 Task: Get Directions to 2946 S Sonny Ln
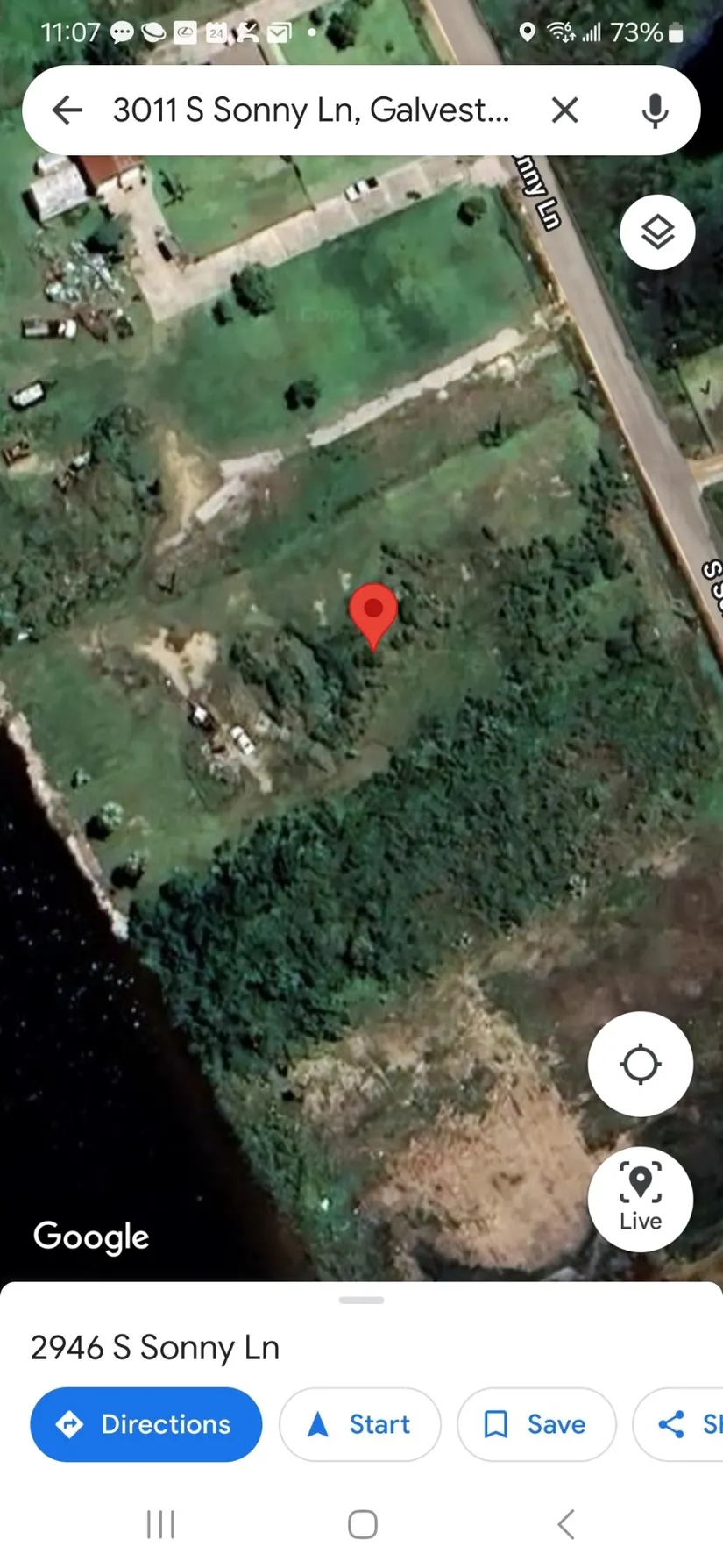pos(146,1424)
